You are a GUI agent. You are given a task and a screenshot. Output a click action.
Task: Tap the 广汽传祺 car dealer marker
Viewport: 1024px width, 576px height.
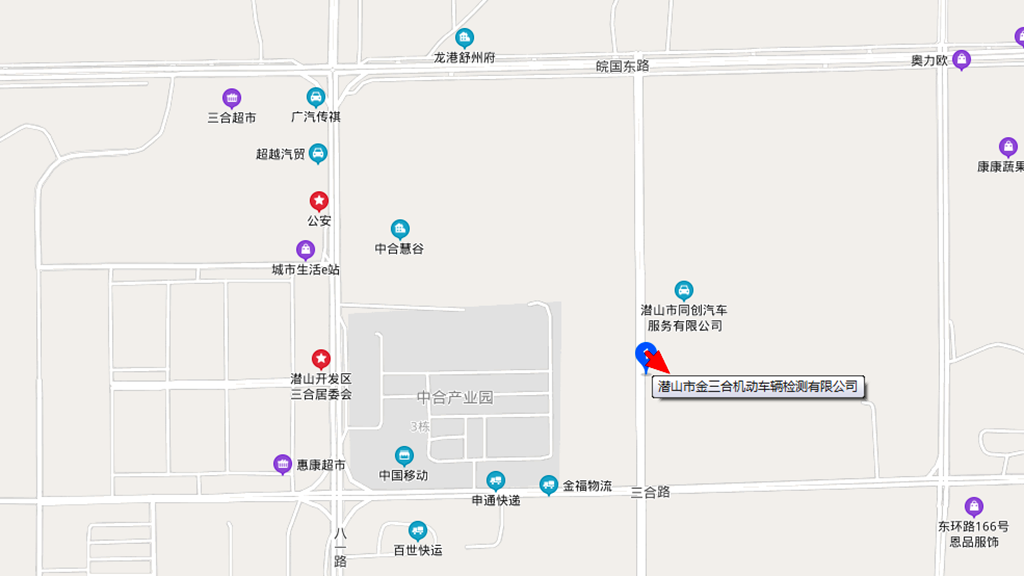tap(316, 97)
